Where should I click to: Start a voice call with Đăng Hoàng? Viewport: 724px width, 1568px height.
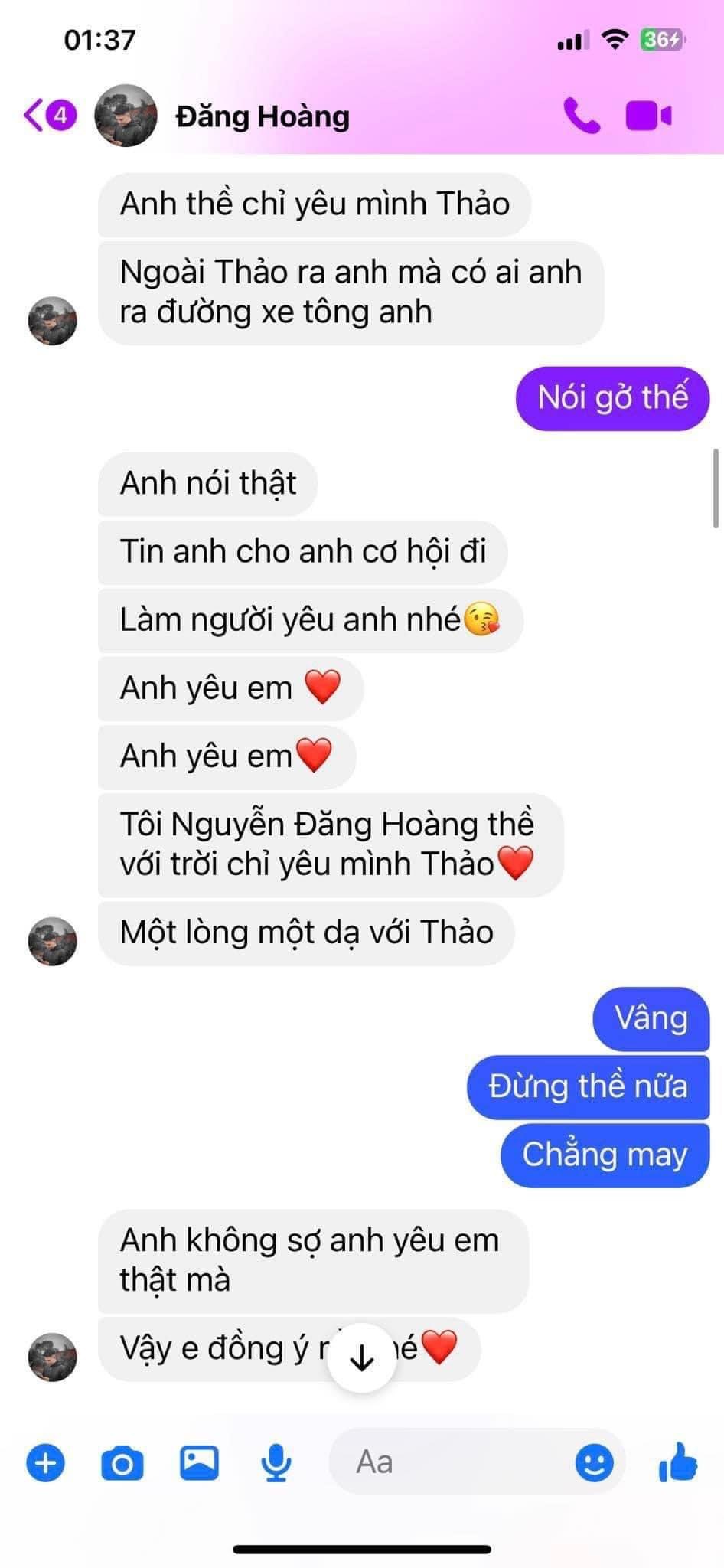582,116
